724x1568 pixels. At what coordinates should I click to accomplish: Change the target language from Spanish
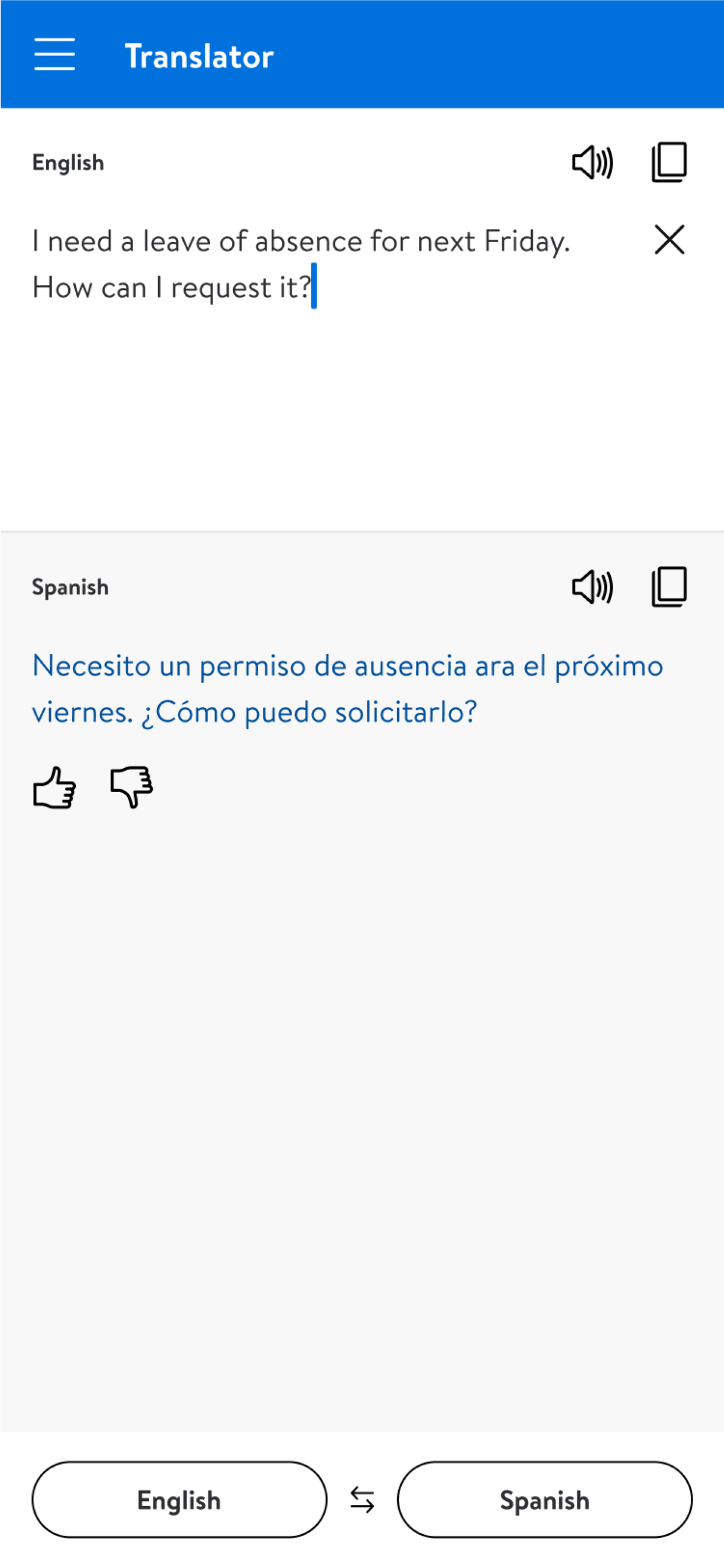tap(544, 1499)
